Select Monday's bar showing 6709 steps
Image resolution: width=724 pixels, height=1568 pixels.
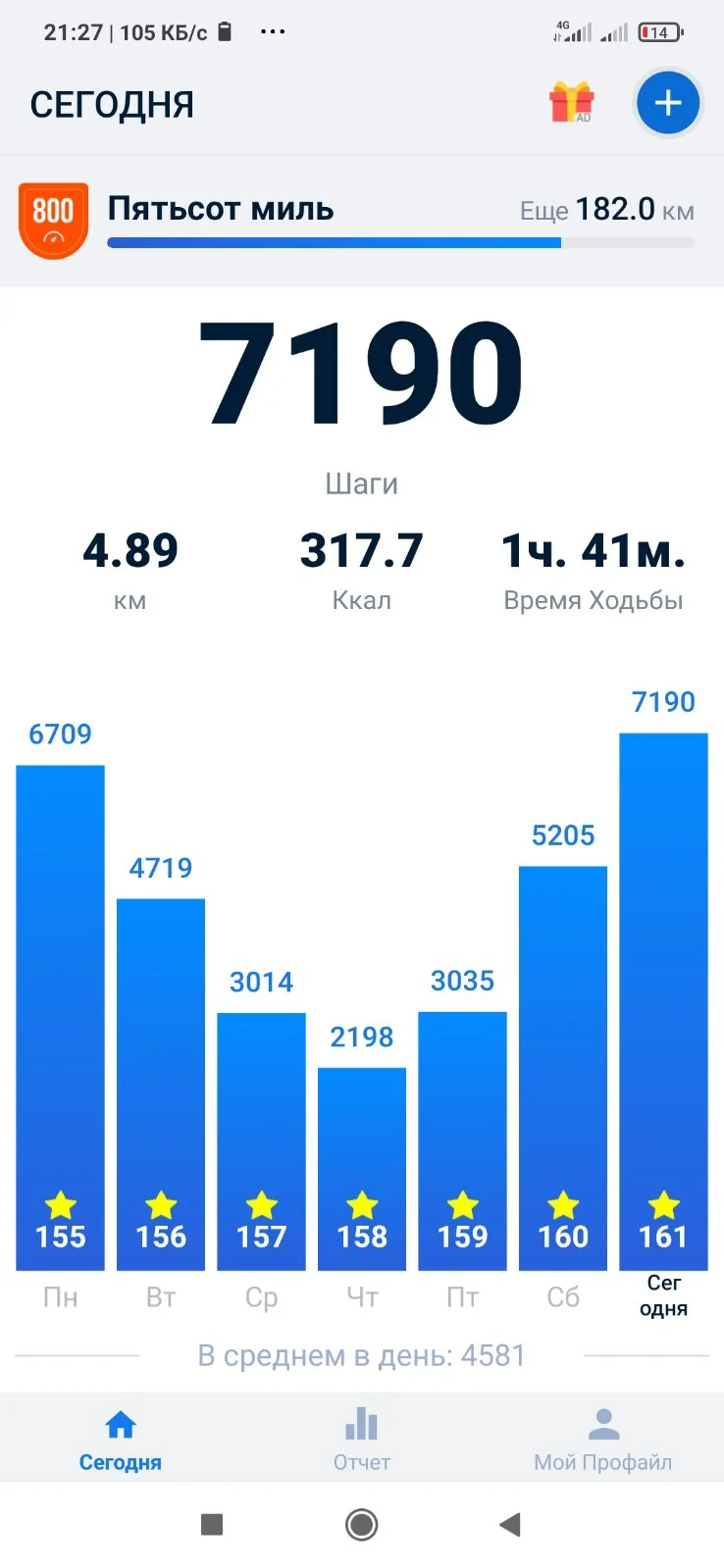coord(60,1016)
